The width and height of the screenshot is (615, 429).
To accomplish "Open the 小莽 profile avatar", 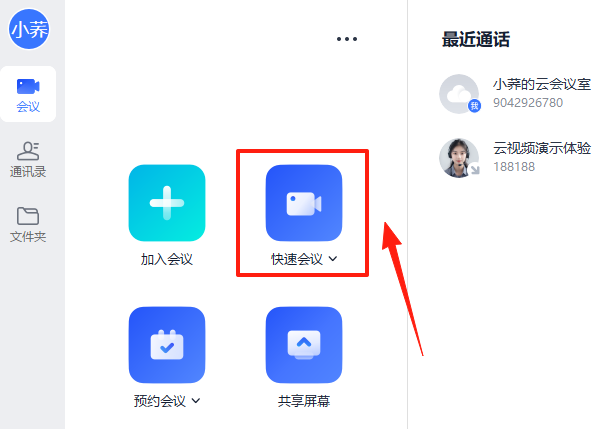I will point(29,29).
